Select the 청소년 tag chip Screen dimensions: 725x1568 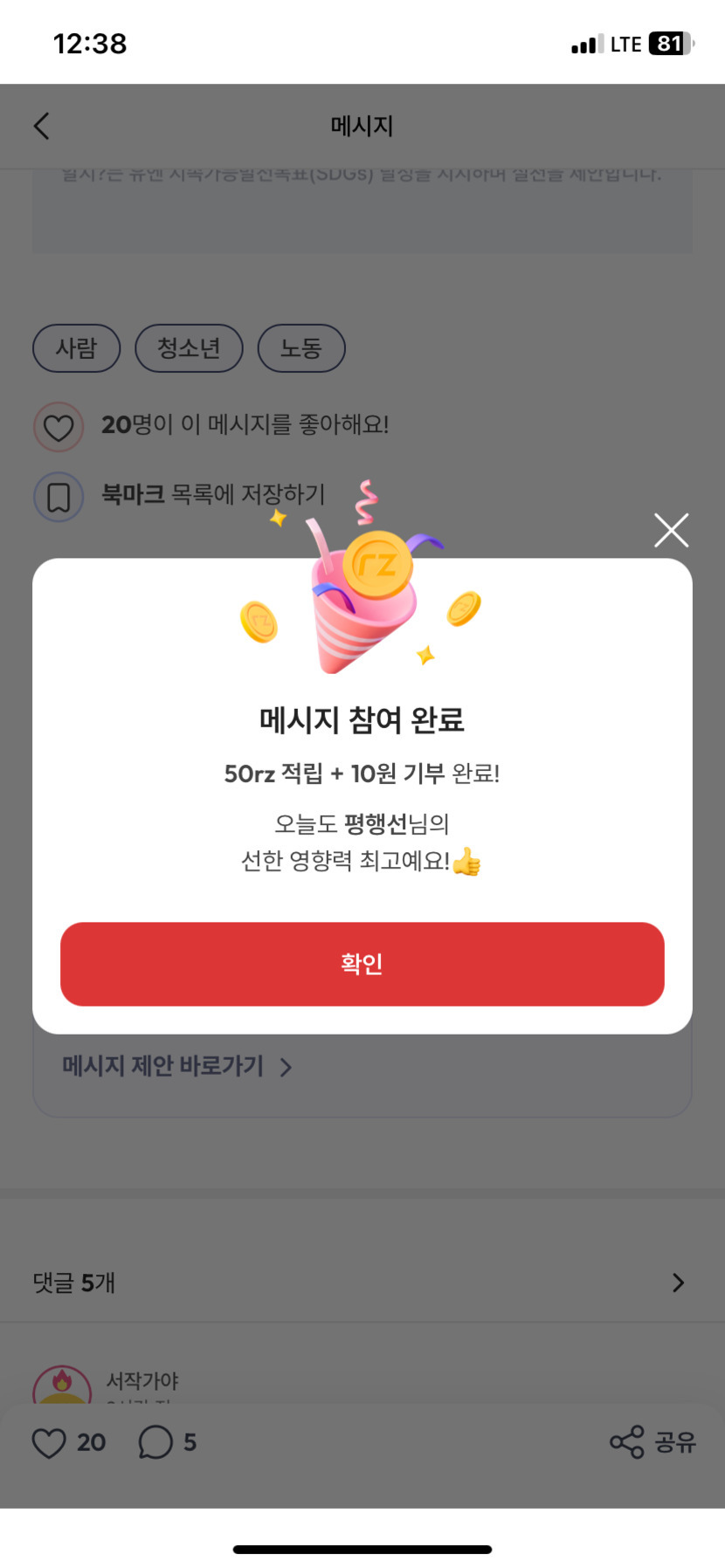189,348
